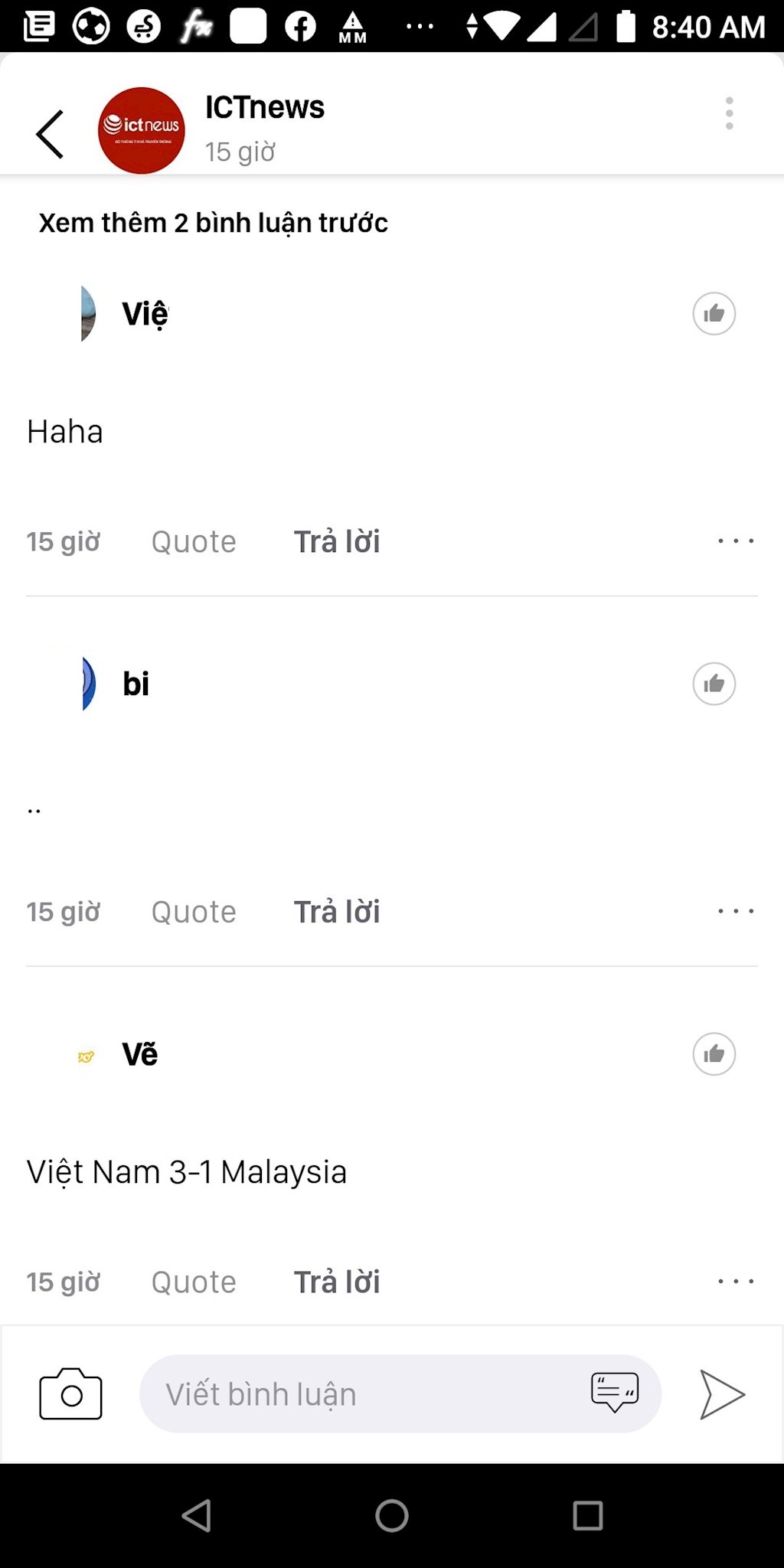The height and width of the screenshot is (1568, 784).
Task: Quote the "Việt Nam 3-1 Malaysia" comment
Action: click(194, 1282)
